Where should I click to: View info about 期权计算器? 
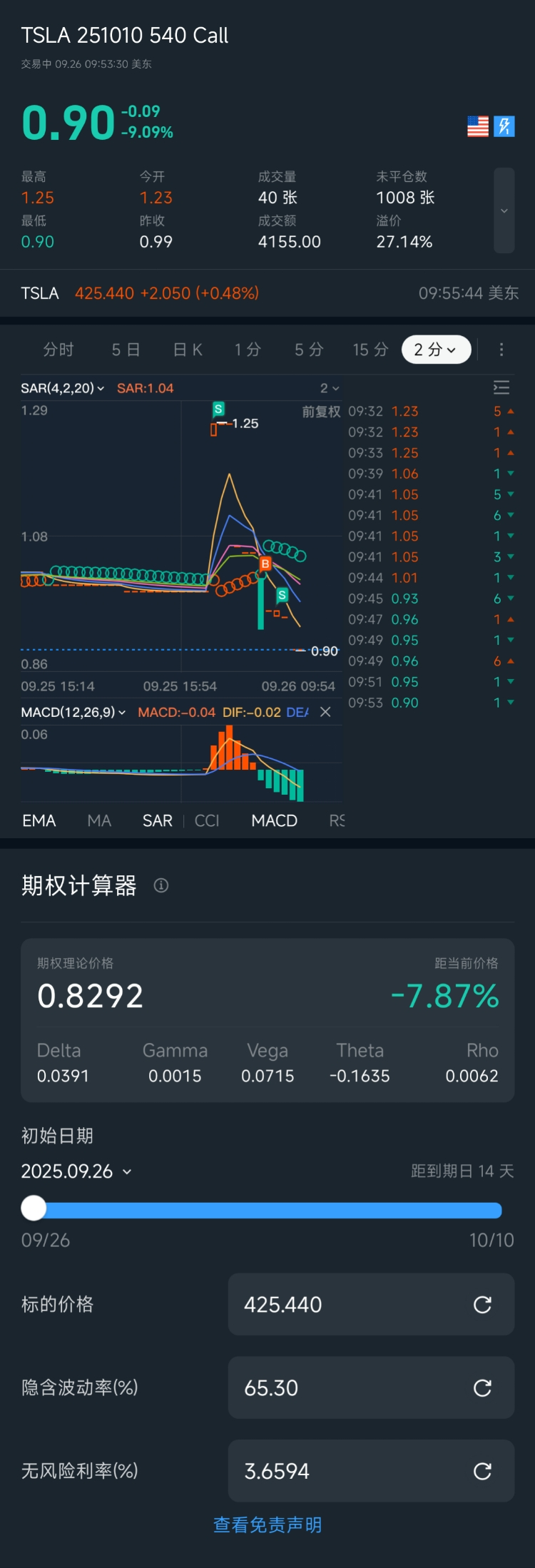click(x=161, y=885)
